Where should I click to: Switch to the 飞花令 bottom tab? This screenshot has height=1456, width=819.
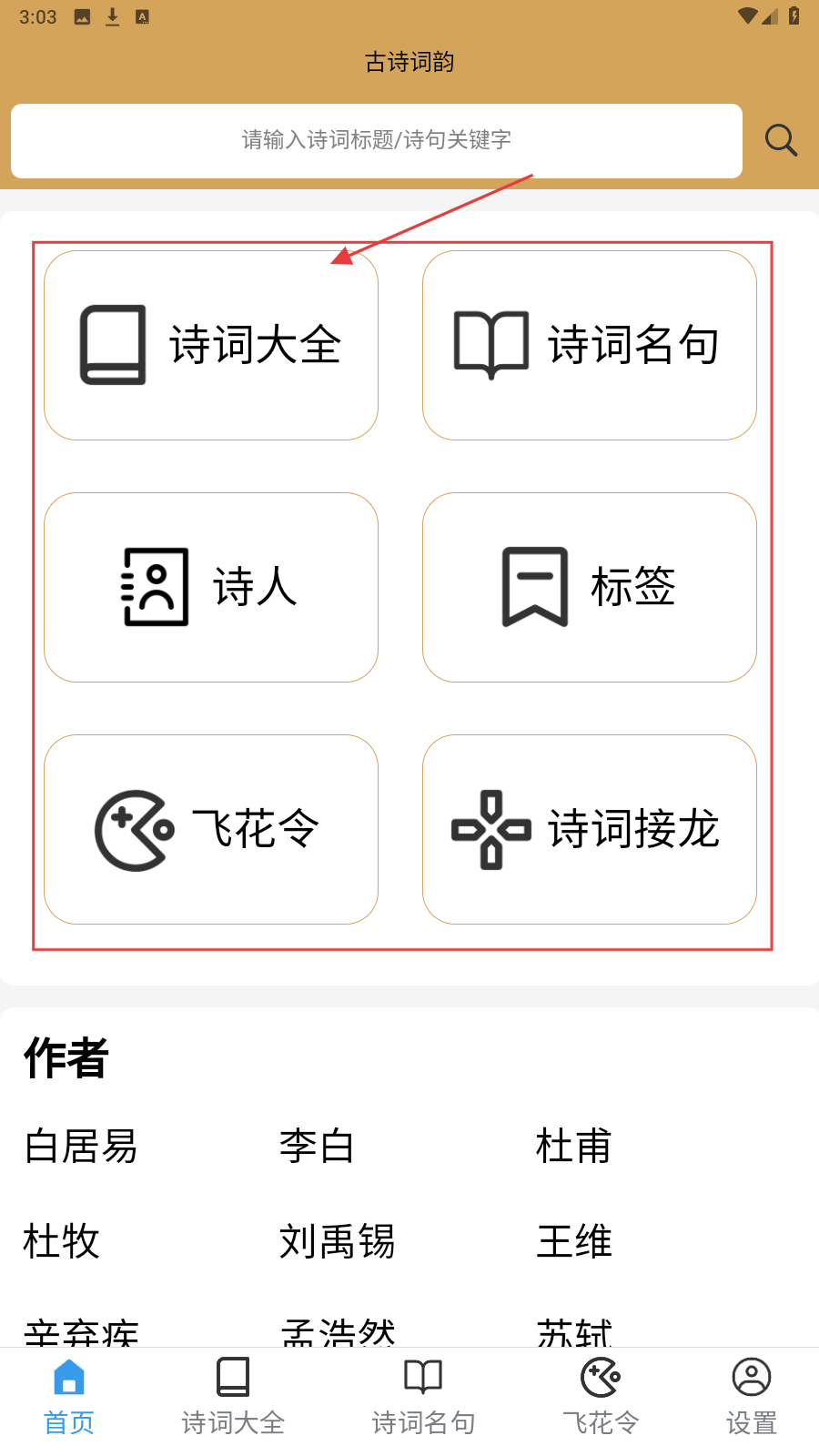click(601, 1397)
